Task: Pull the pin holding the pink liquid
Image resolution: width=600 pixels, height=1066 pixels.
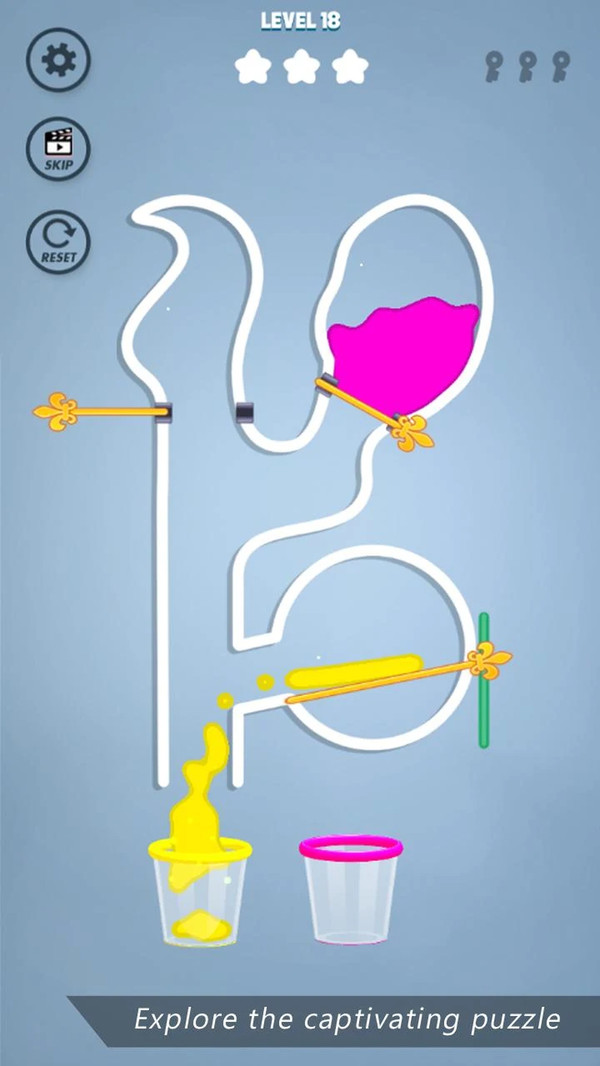Action: 410,432
